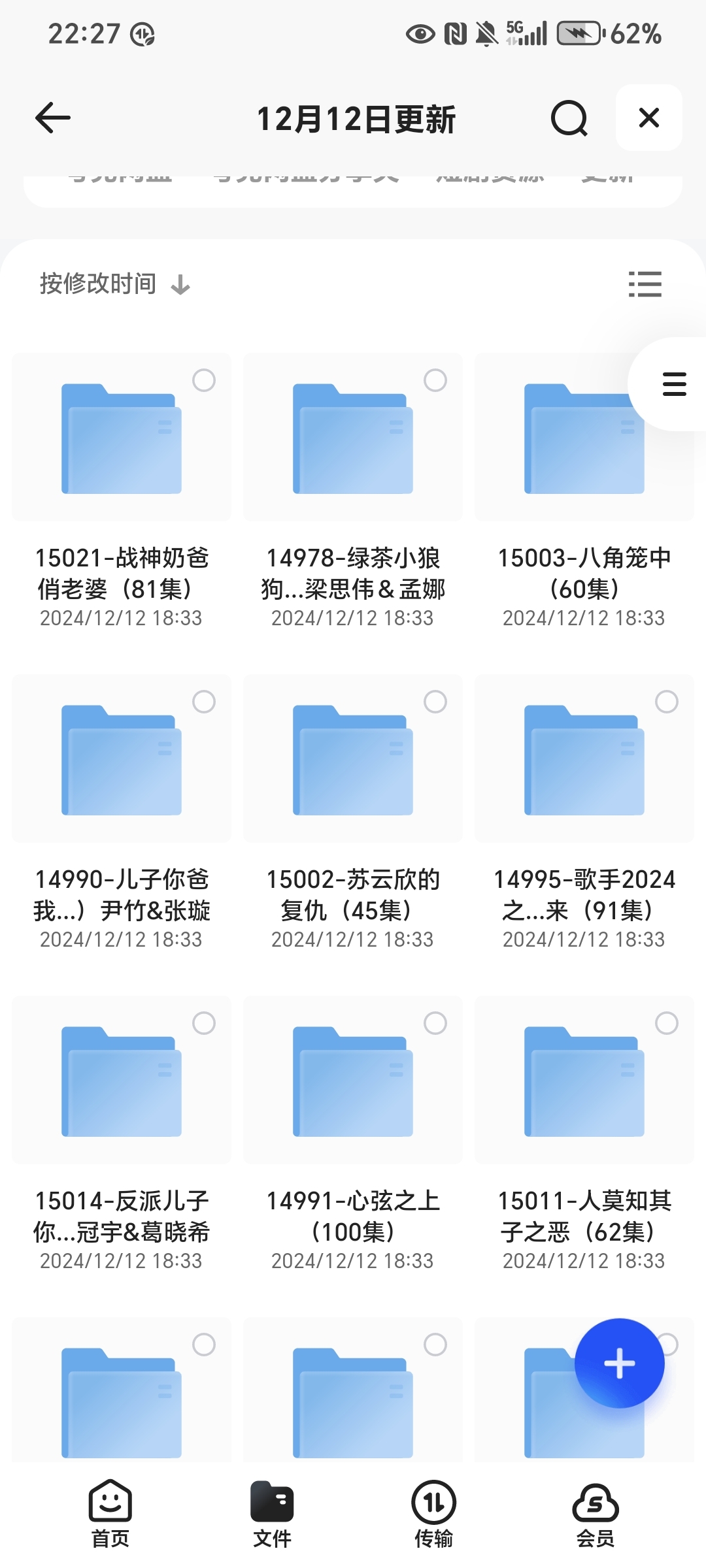706x1568 pixels.
Task: Switch to list view layout
Action: pyautogui.click(x=645, y=284)
